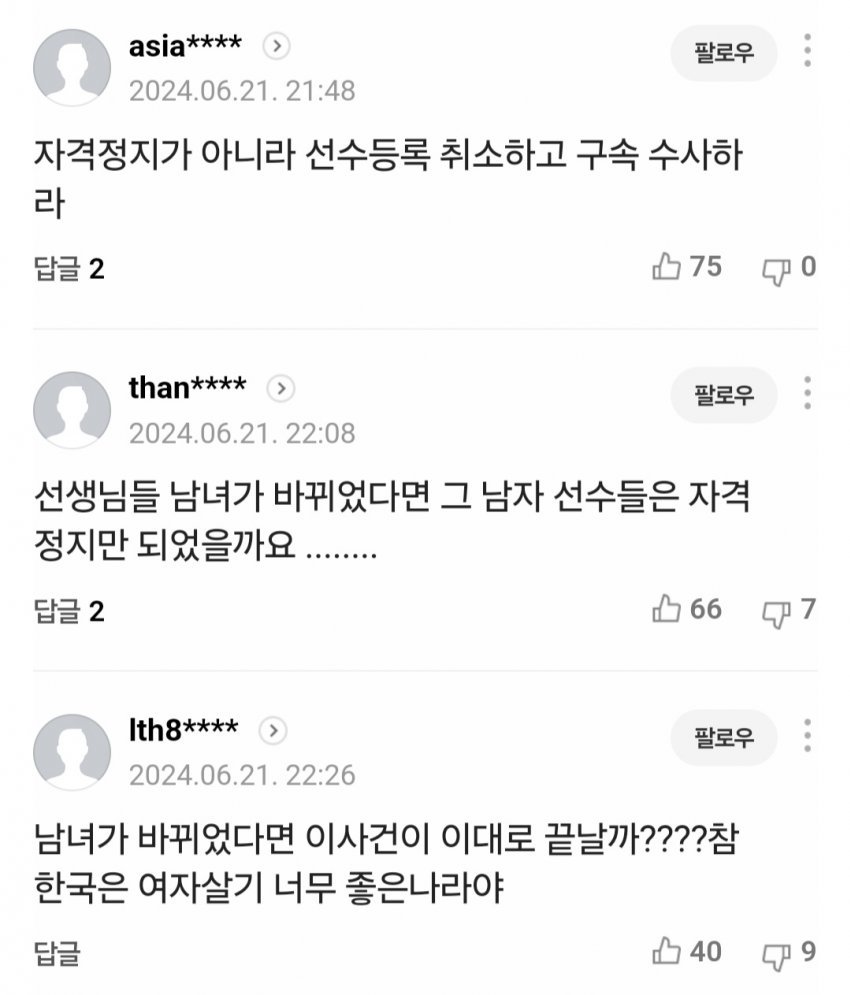
Task: Reply to lth8**** comment
Action: click(56, 952)
